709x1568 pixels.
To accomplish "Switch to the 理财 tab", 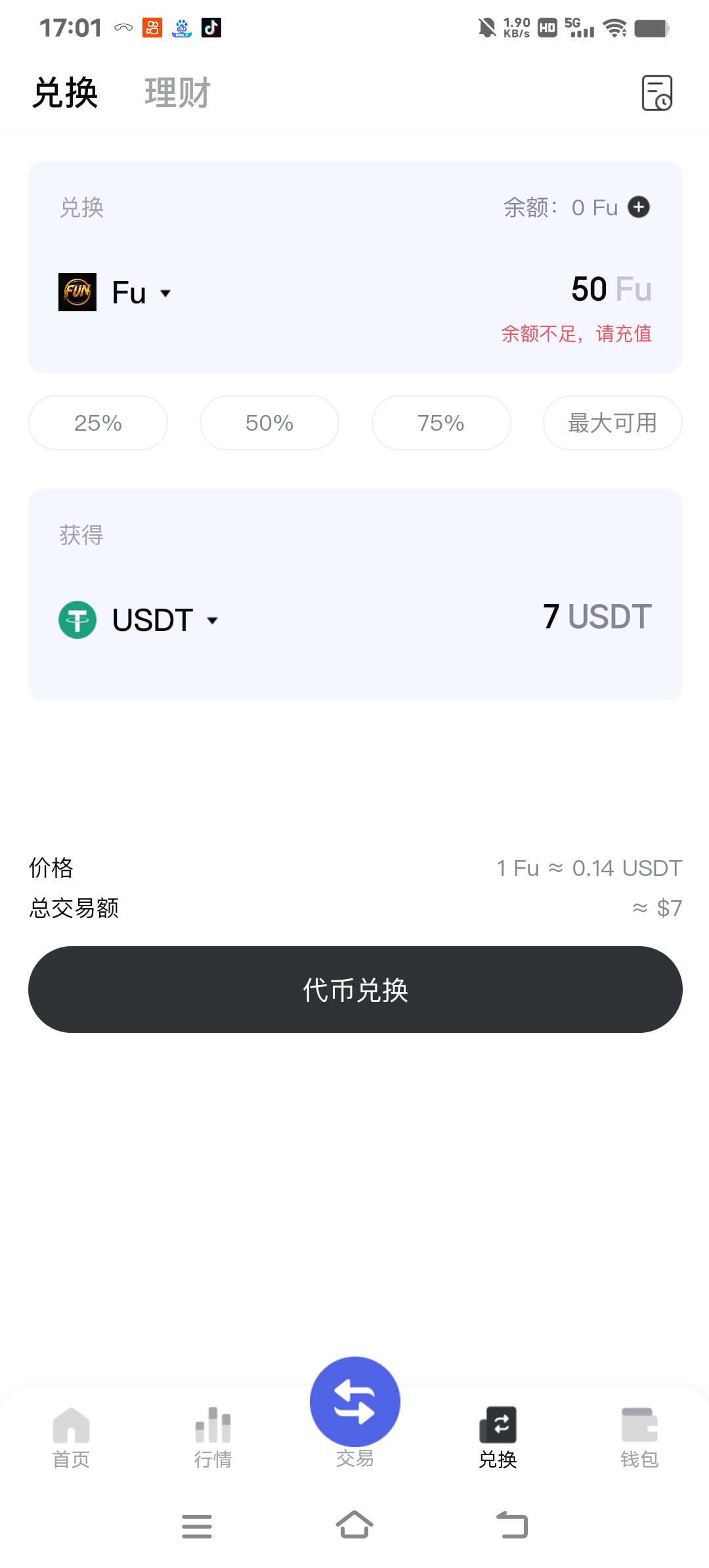I will coord(177,93).
